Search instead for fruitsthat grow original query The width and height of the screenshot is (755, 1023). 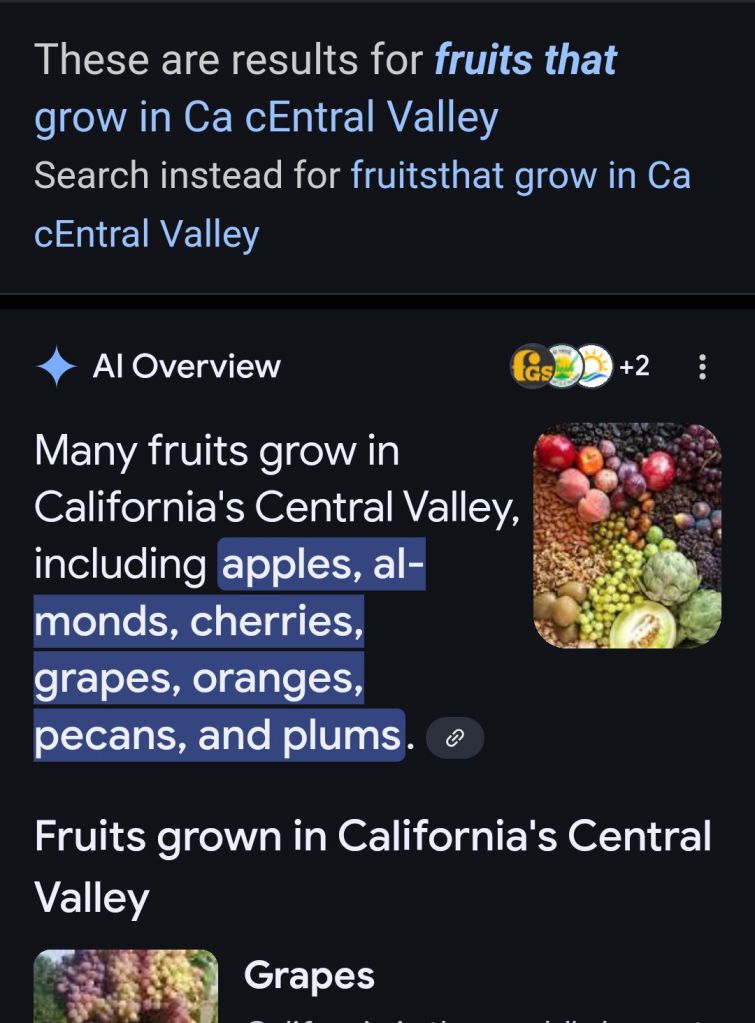pos(520,176)
